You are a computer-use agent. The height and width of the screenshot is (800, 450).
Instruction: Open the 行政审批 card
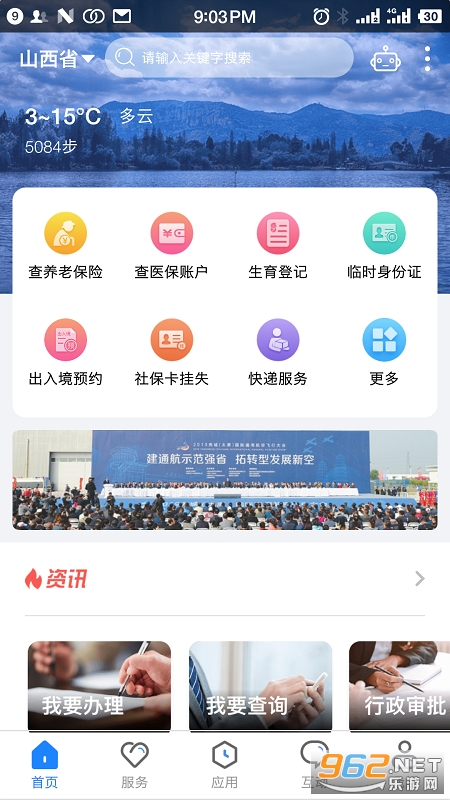click(x=399, y=686)
